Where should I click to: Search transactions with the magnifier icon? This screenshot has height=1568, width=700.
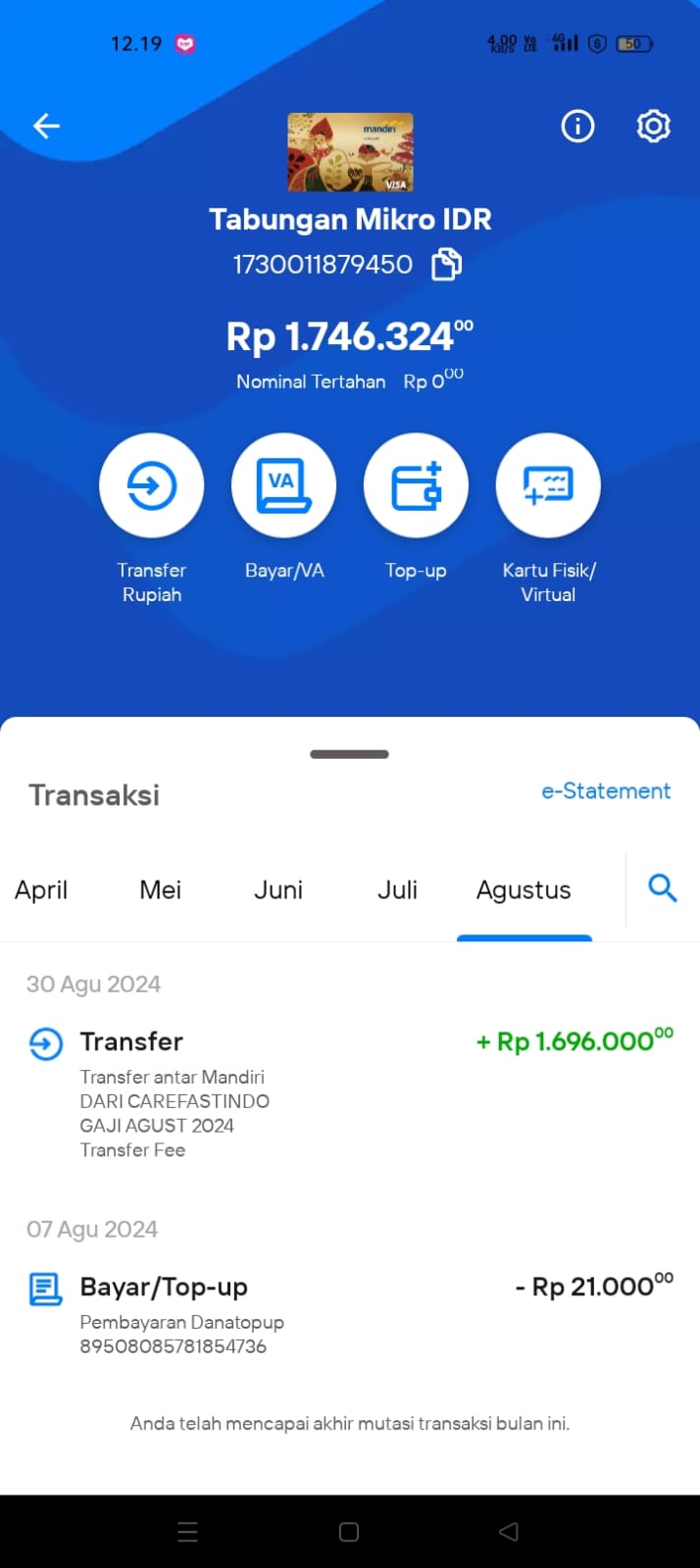(x=663, y=888)
